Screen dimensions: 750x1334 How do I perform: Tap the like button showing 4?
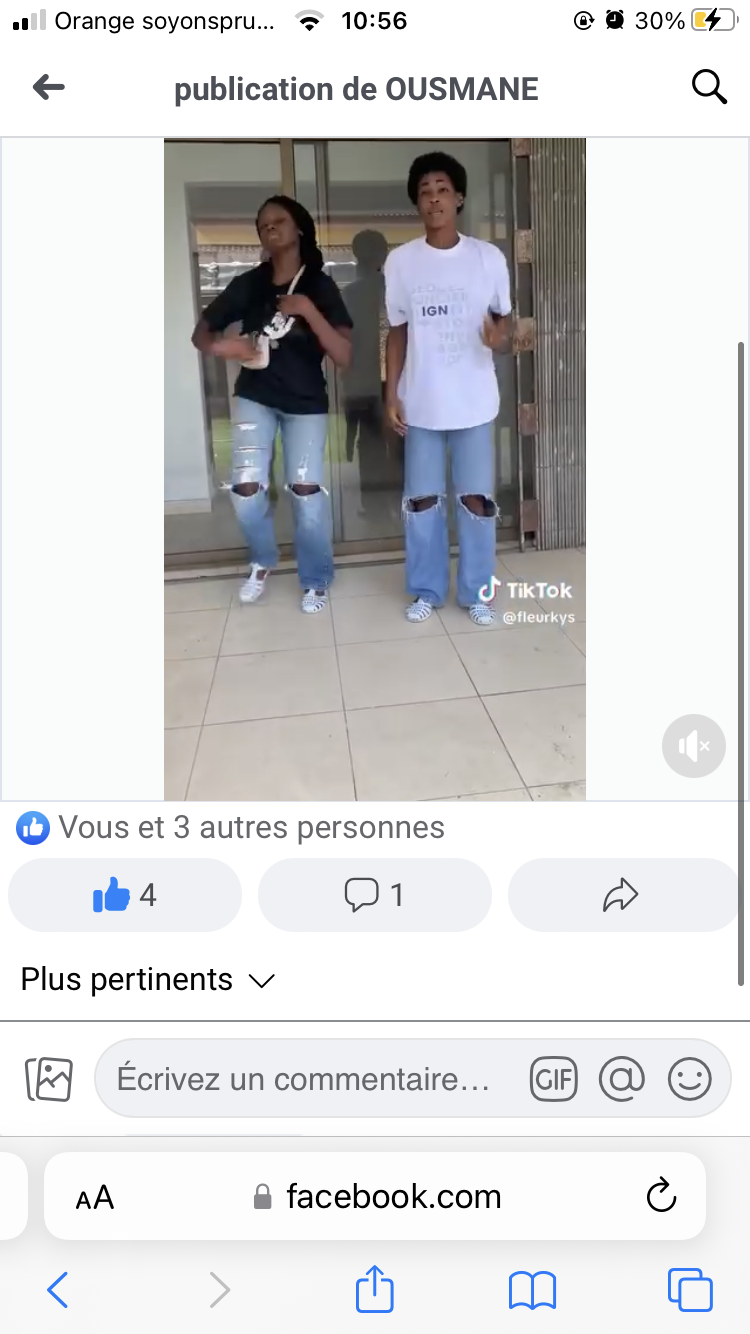pos(125,895)
